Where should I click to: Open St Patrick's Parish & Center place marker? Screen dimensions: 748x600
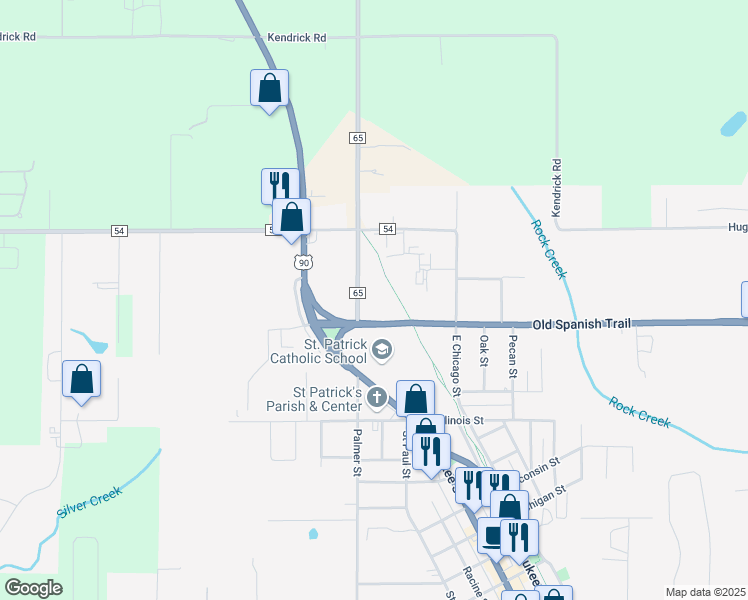tap(377, 398)
